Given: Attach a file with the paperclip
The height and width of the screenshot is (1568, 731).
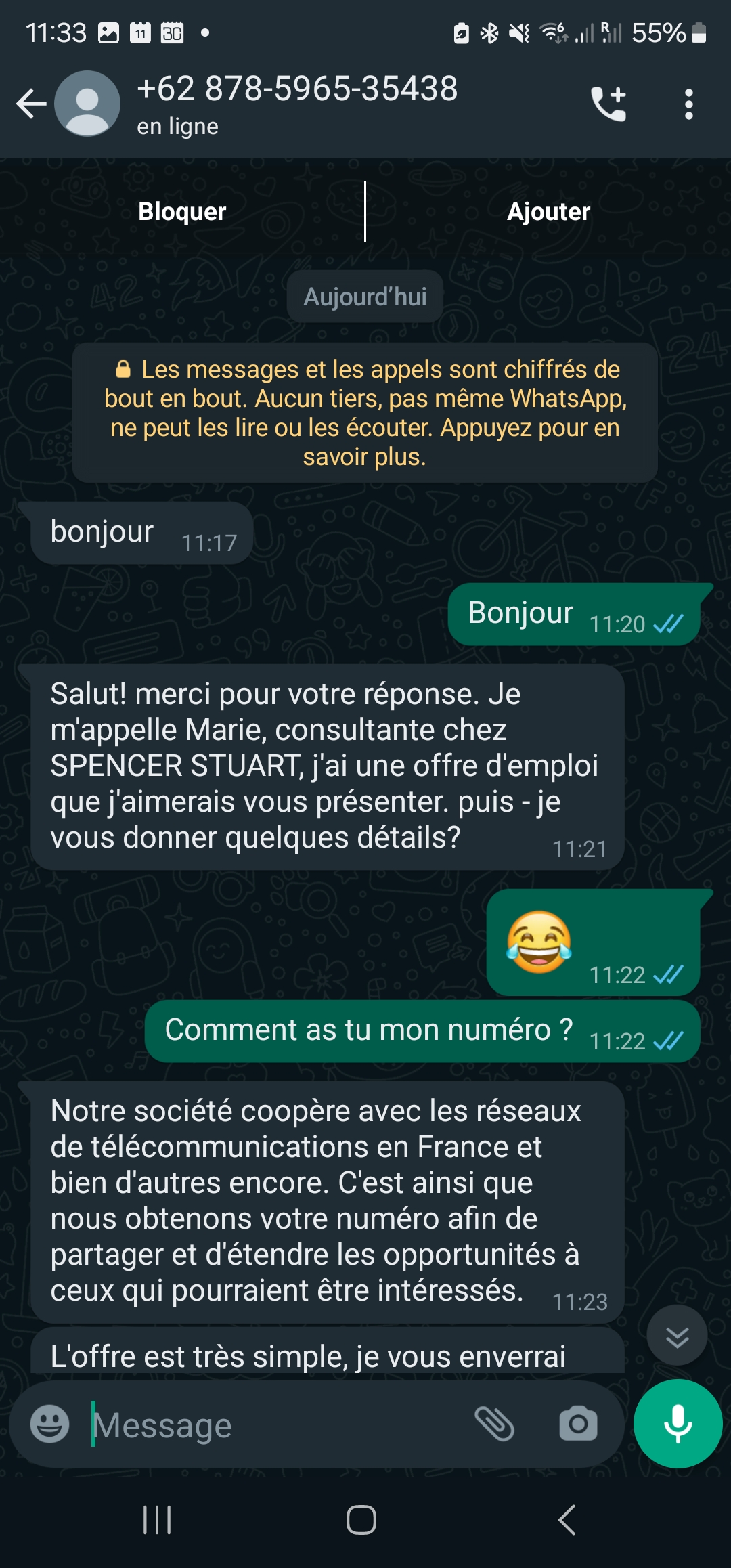Looking at the screenshot, I should click(x=495, y=1424).
